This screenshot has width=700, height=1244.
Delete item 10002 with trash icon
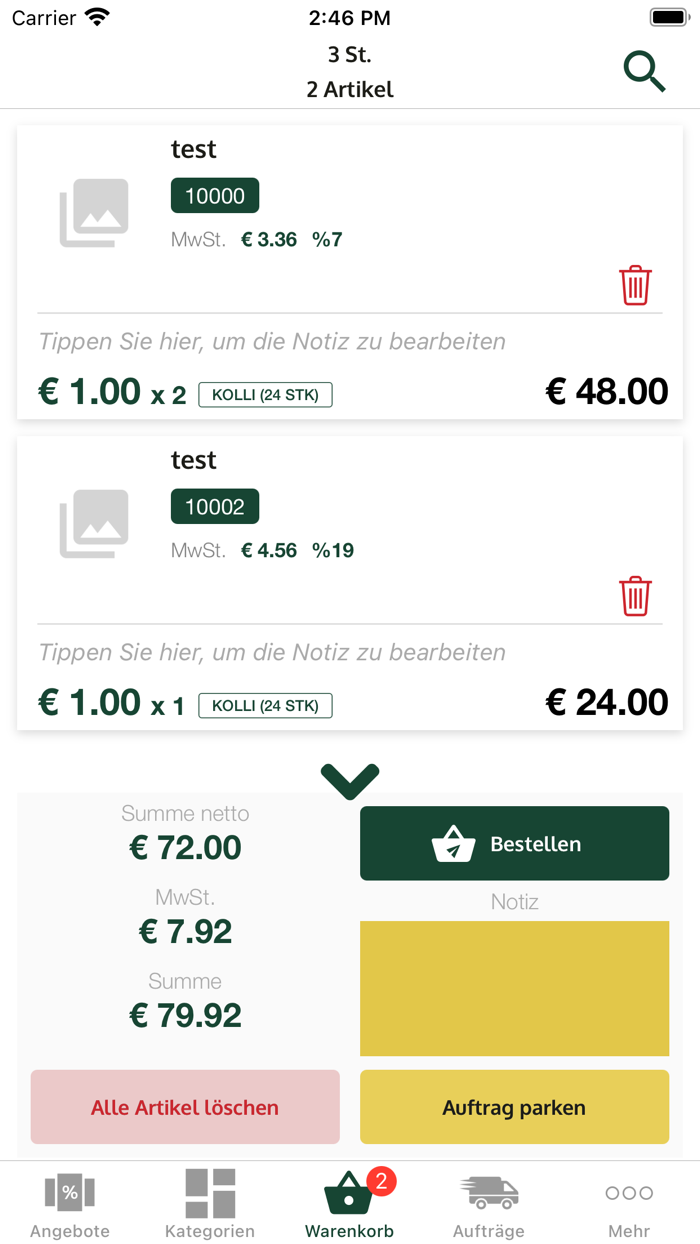point(635,596)
